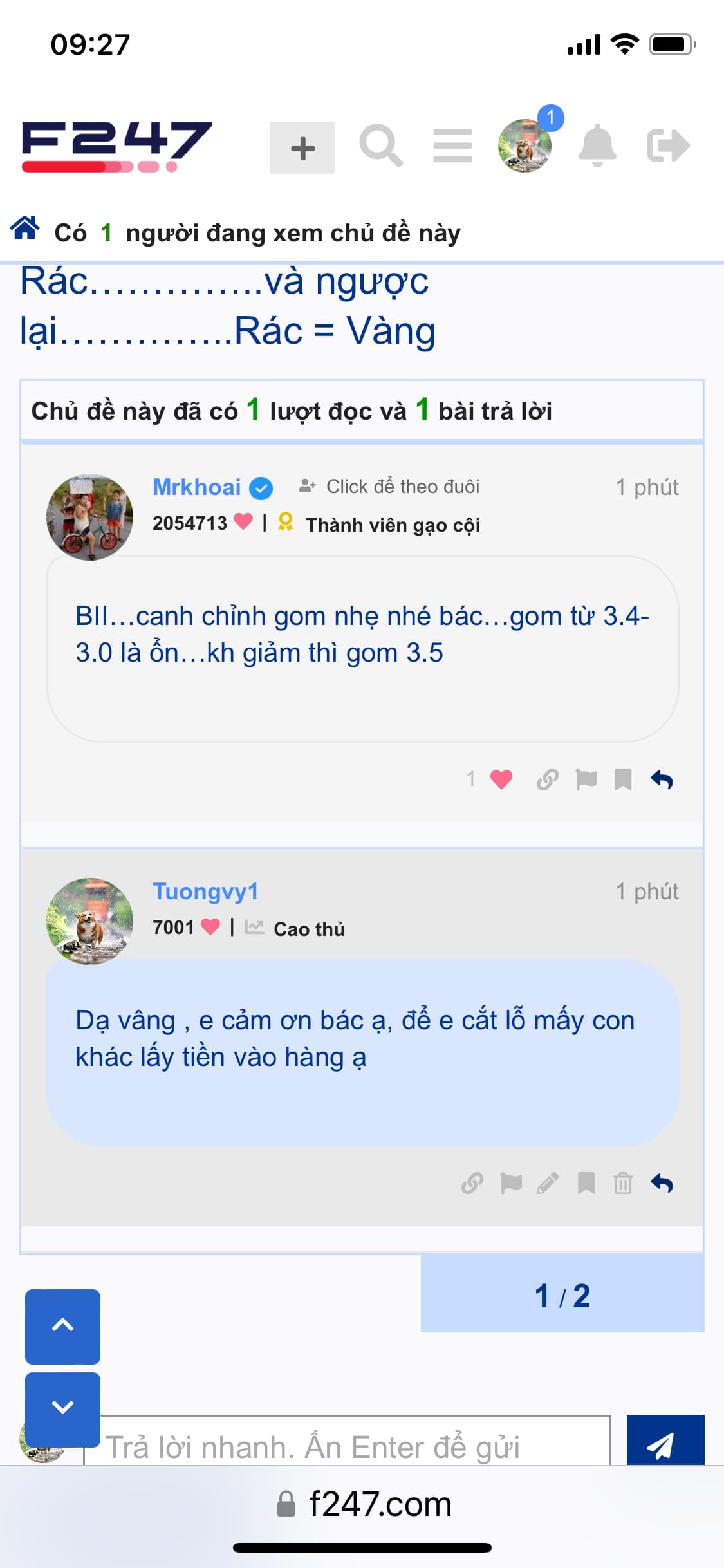Tap the plus button to create a topic
Image resolution: width=724 pixels, height=1568 pixels.
[x=302, y=148]
